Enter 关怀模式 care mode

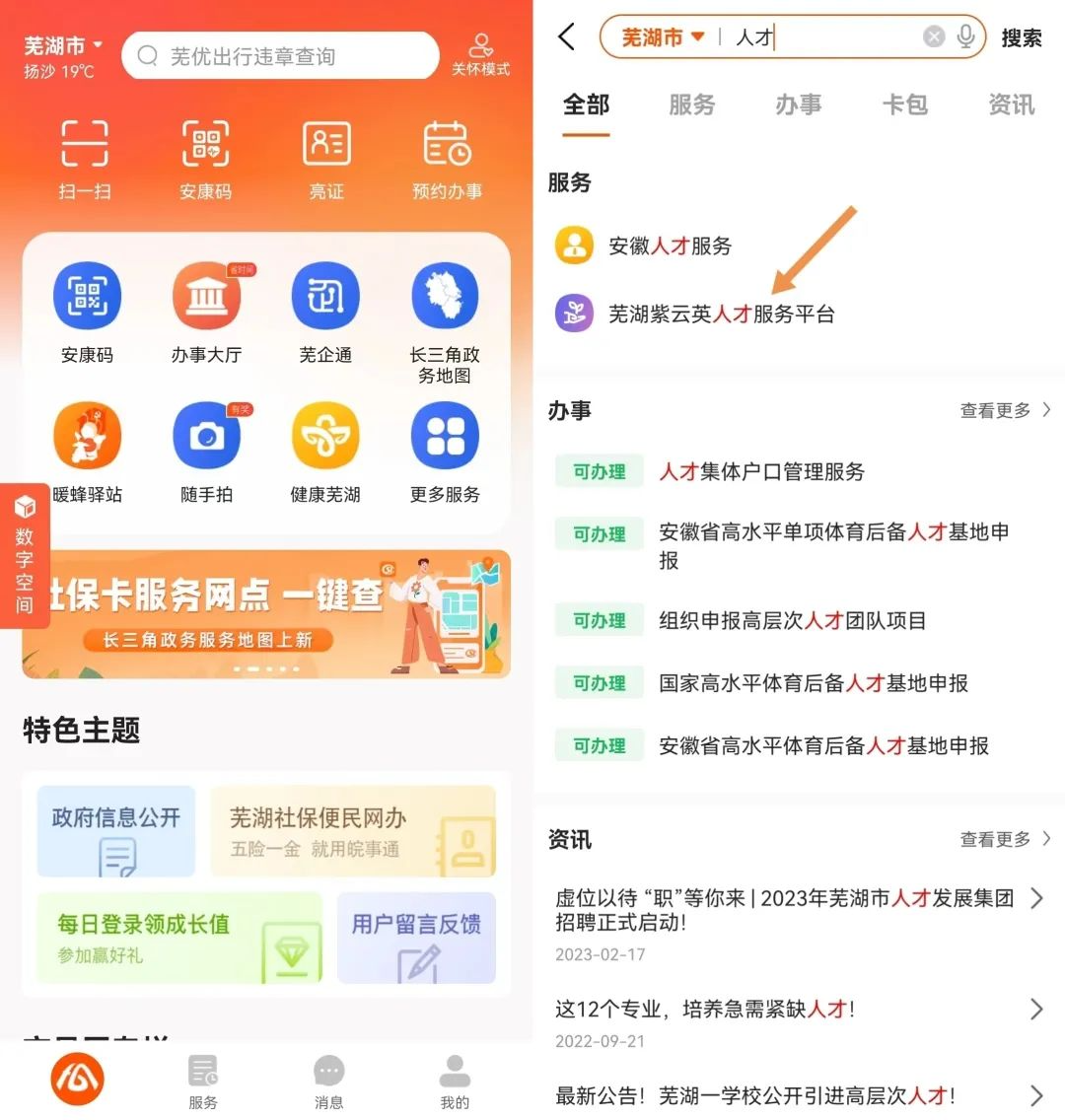coord(480,55)
